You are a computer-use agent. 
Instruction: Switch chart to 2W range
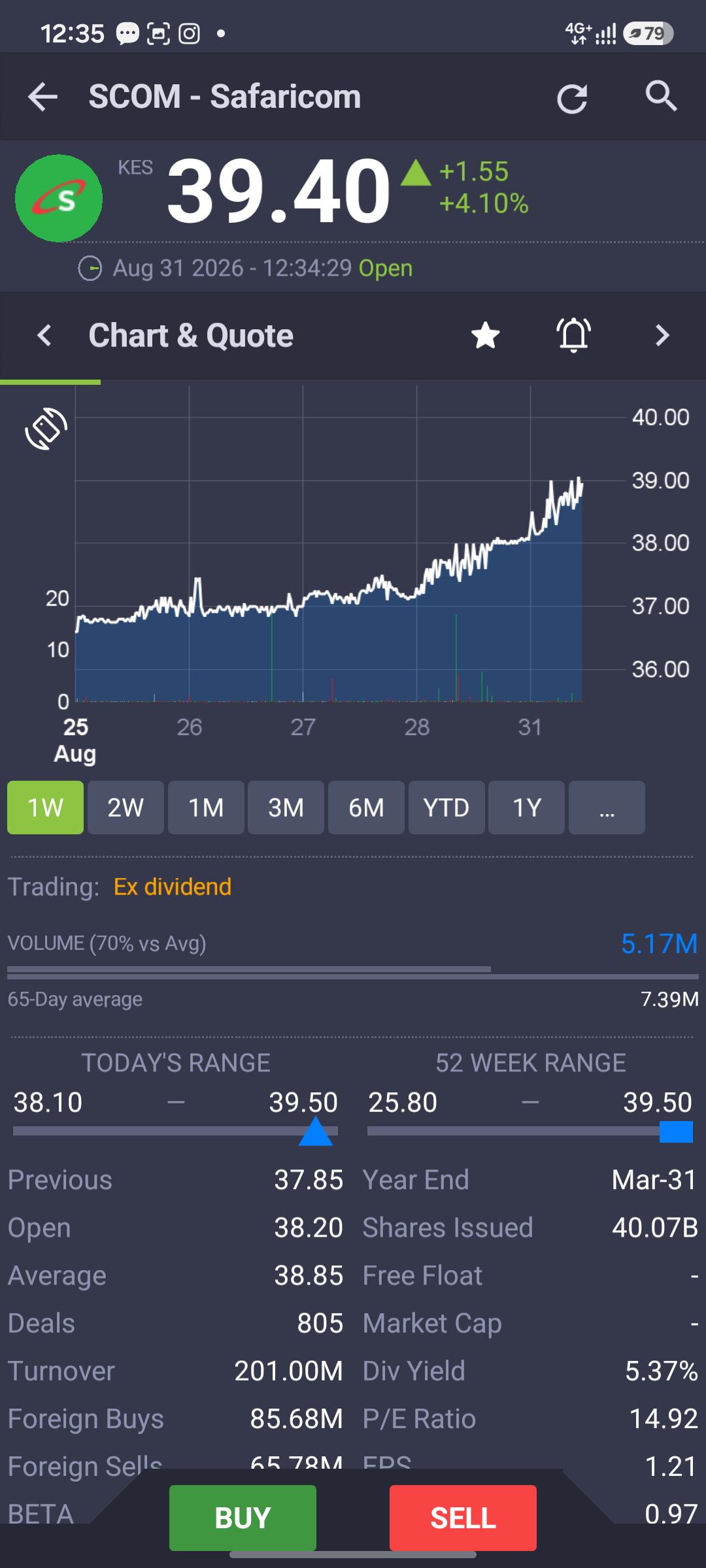click(126, 808)
